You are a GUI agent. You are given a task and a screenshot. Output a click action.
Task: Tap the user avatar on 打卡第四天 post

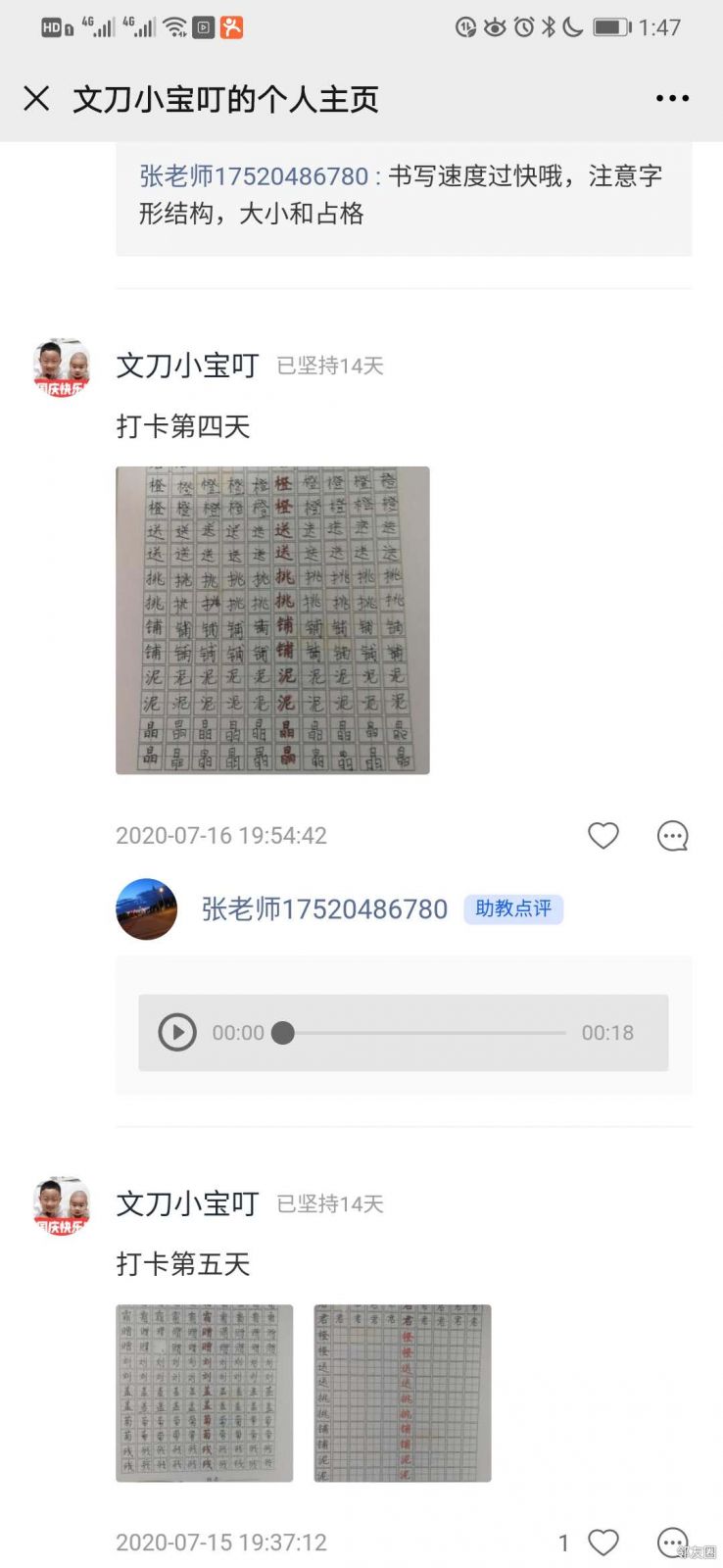(x=62, y=367)
